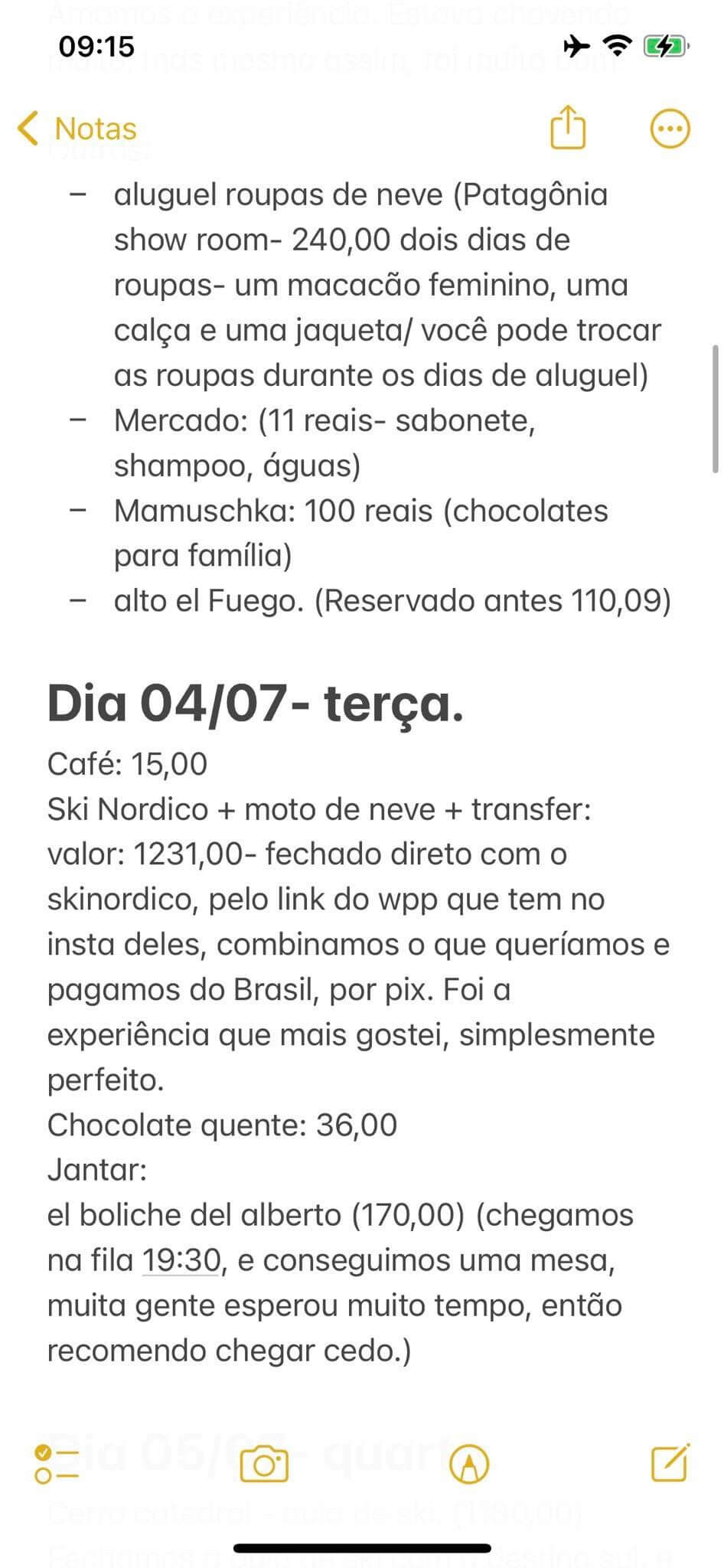Share this note
724x1568 pixels.
(568, 127)
